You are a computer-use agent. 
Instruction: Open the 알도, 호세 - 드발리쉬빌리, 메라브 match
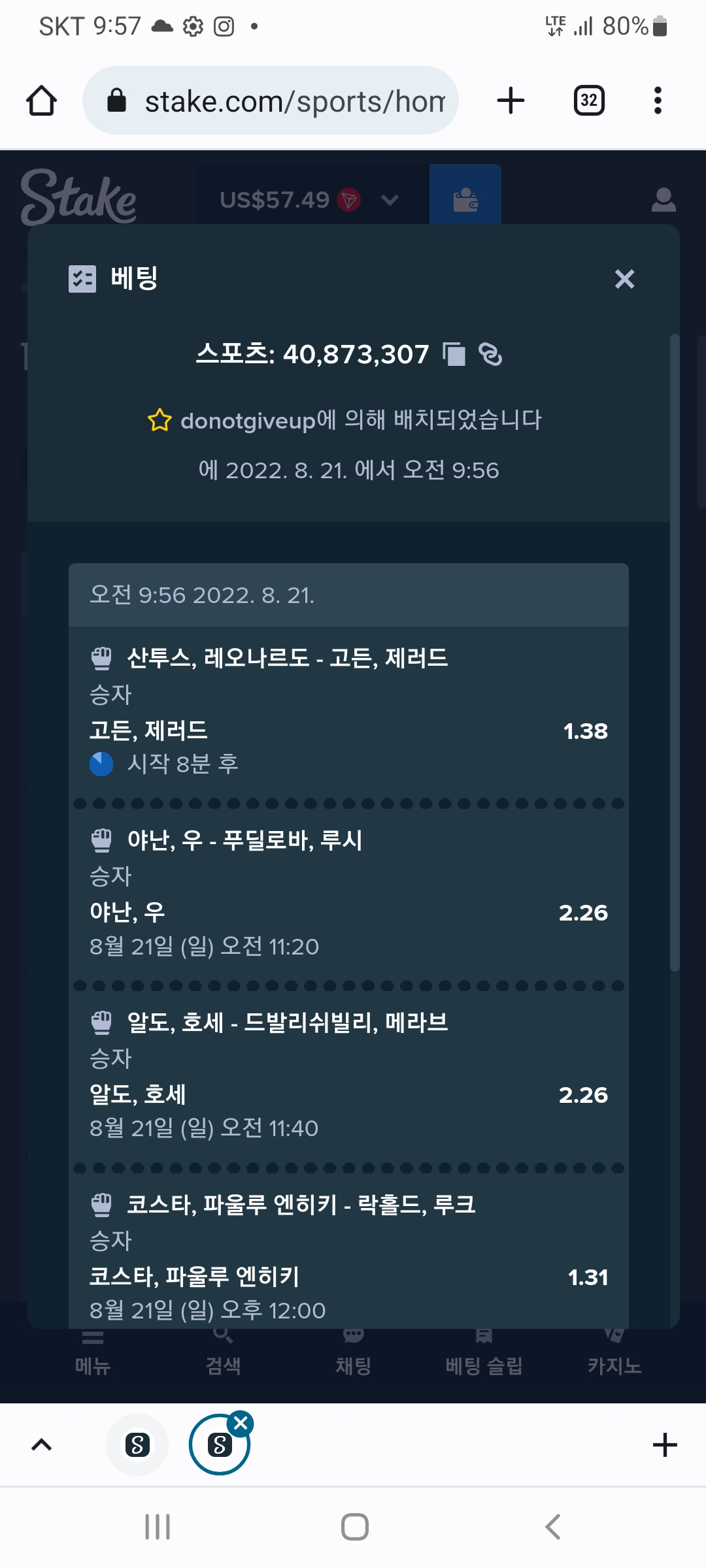pos(288,1022)
